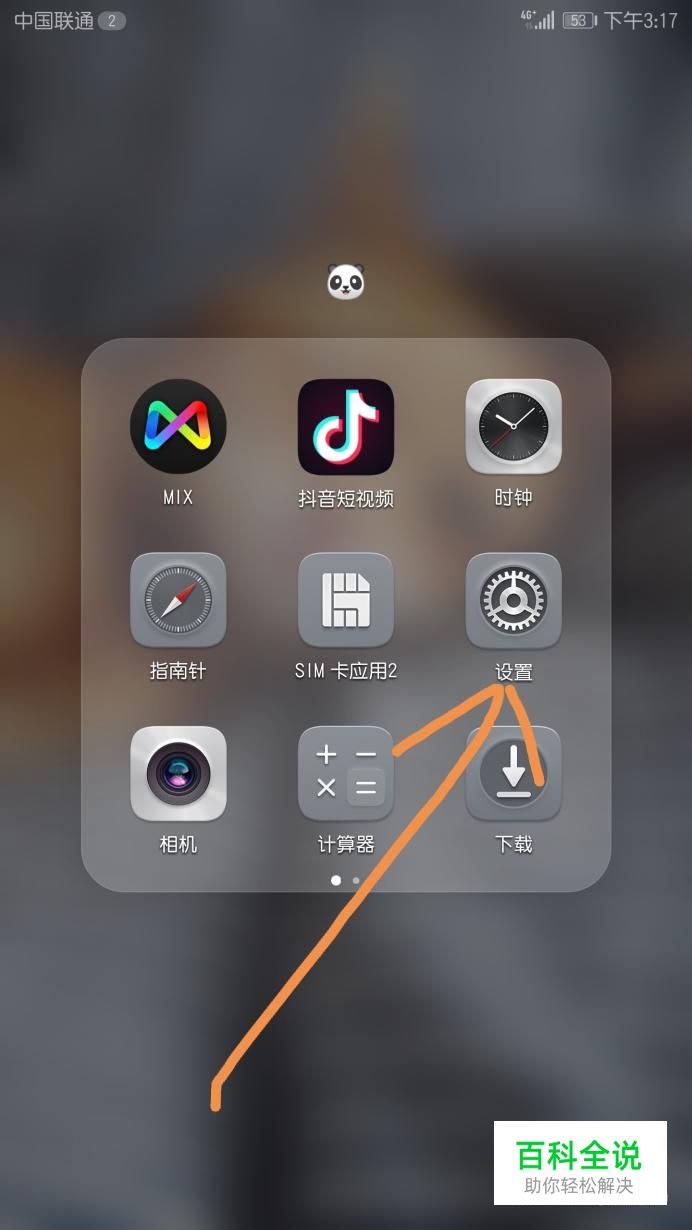Open the 指南针 compass app
692x1230 pixels.
[x=178, y=600]
